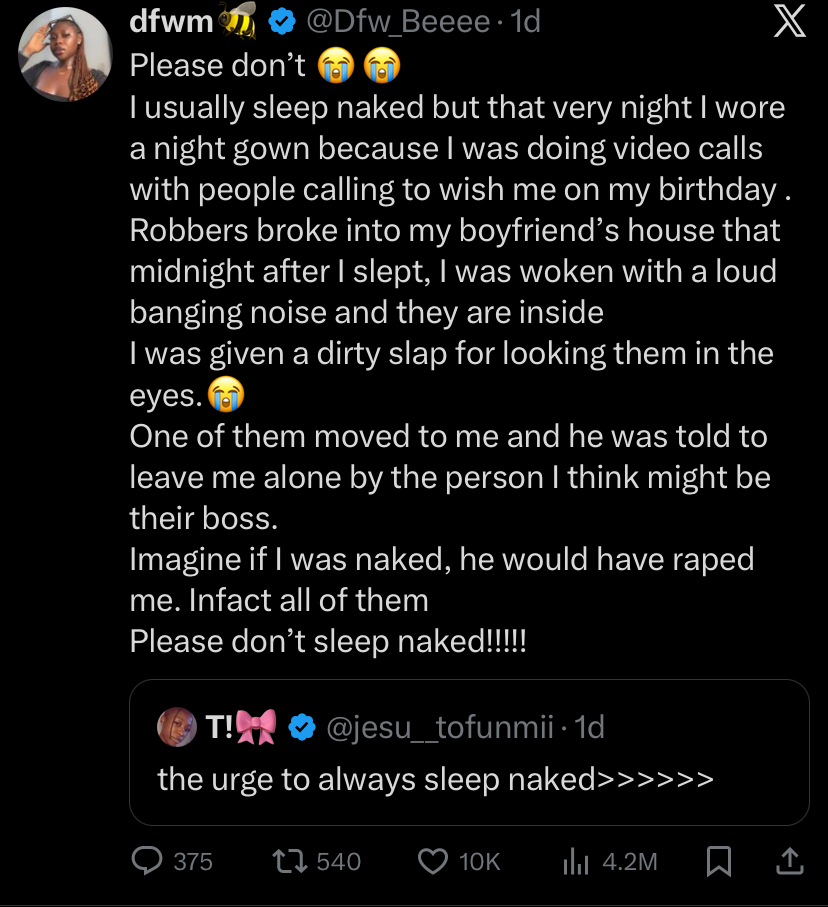Screen dimensions: 828x907
Task: Open view analytics for the tweet
Action: [x=576, y=861]
